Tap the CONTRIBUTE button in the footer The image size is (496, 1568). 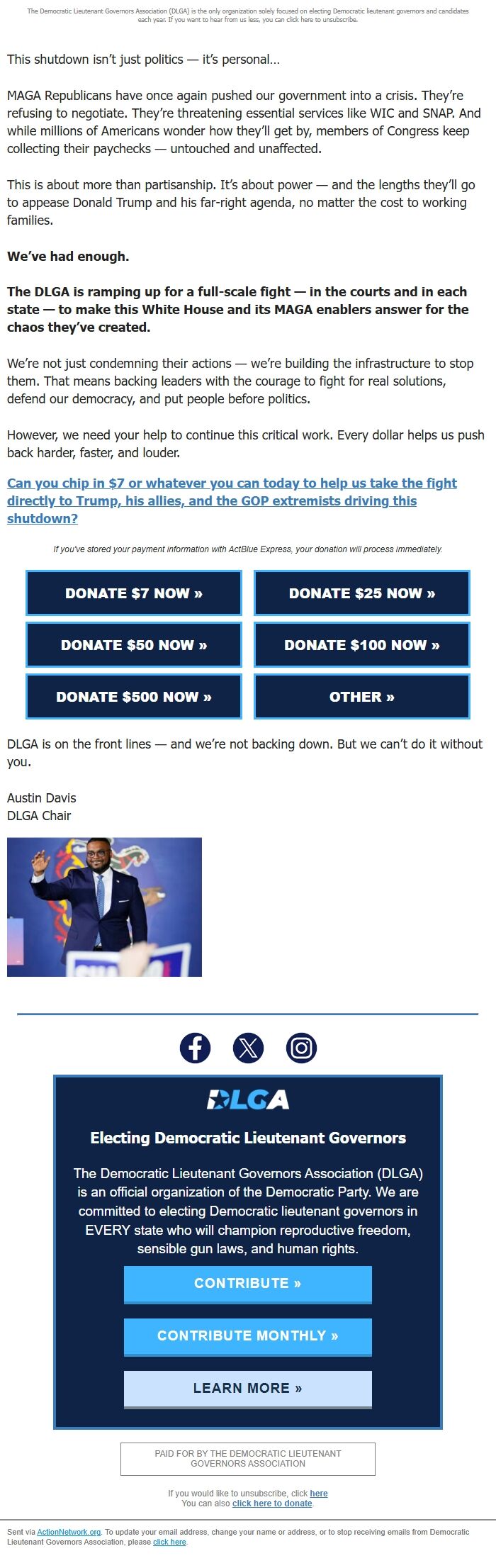pyautogui.click(x=248, y=1284)
